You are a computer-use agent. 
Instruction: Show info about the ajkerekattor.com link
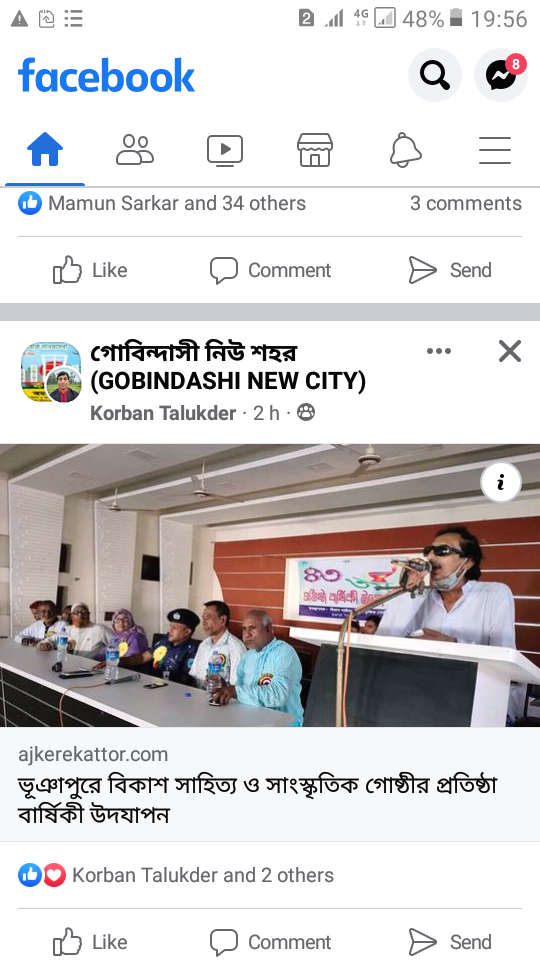coord(501,482)
